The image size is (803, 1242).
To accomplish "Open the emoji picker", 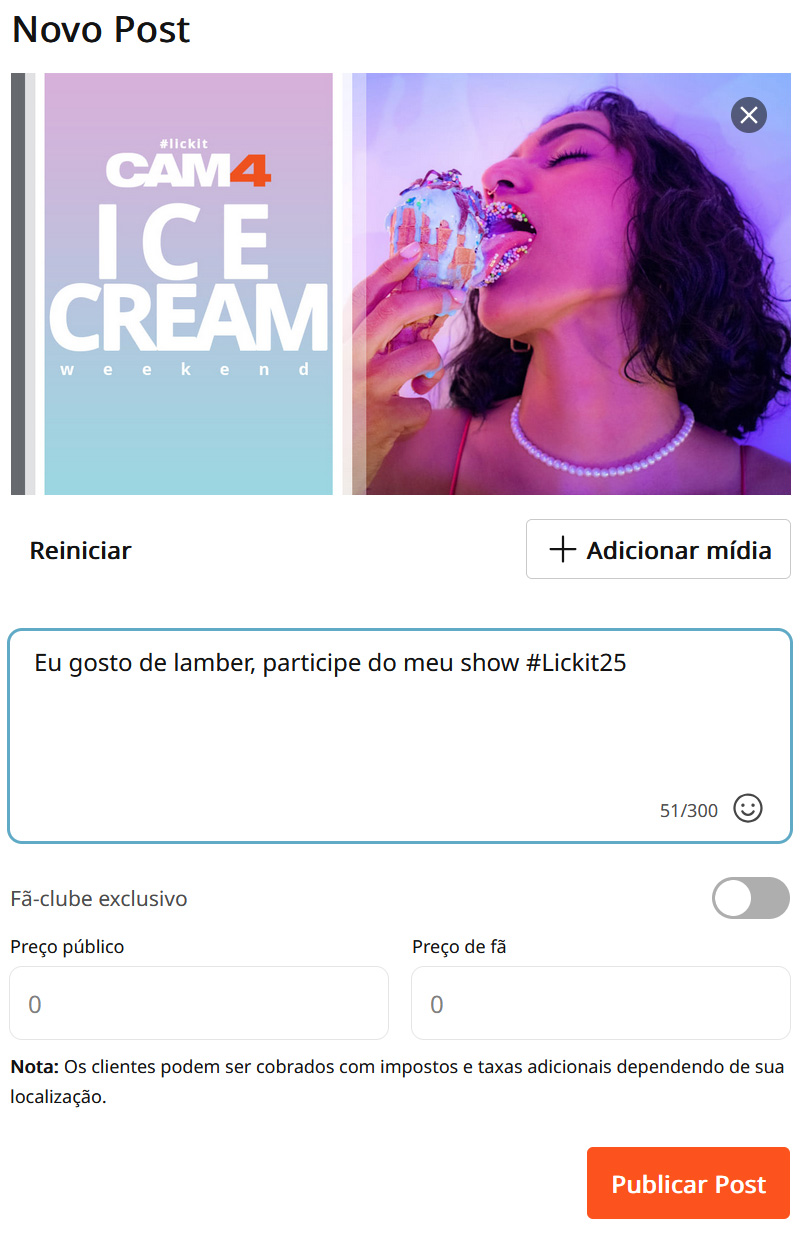I will tap(747, 808).
